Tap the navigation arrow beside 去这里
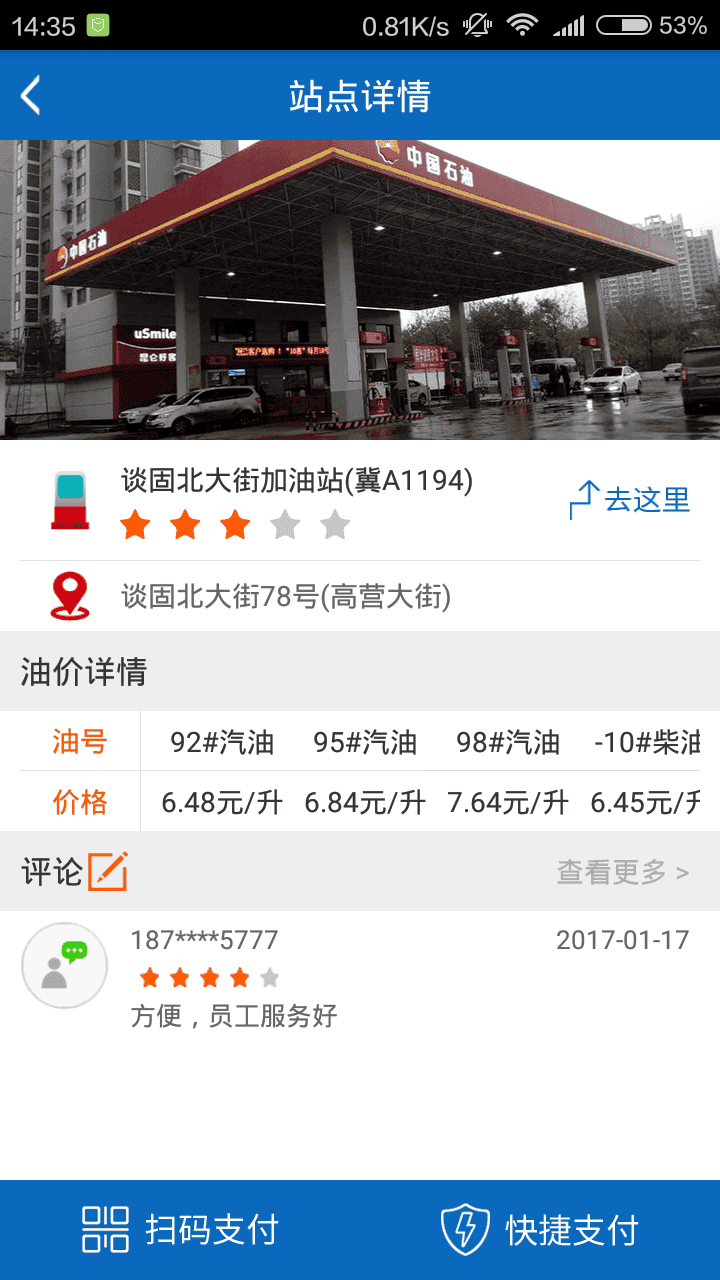This screenshot has height=1280, width=720. coord(583,497)
